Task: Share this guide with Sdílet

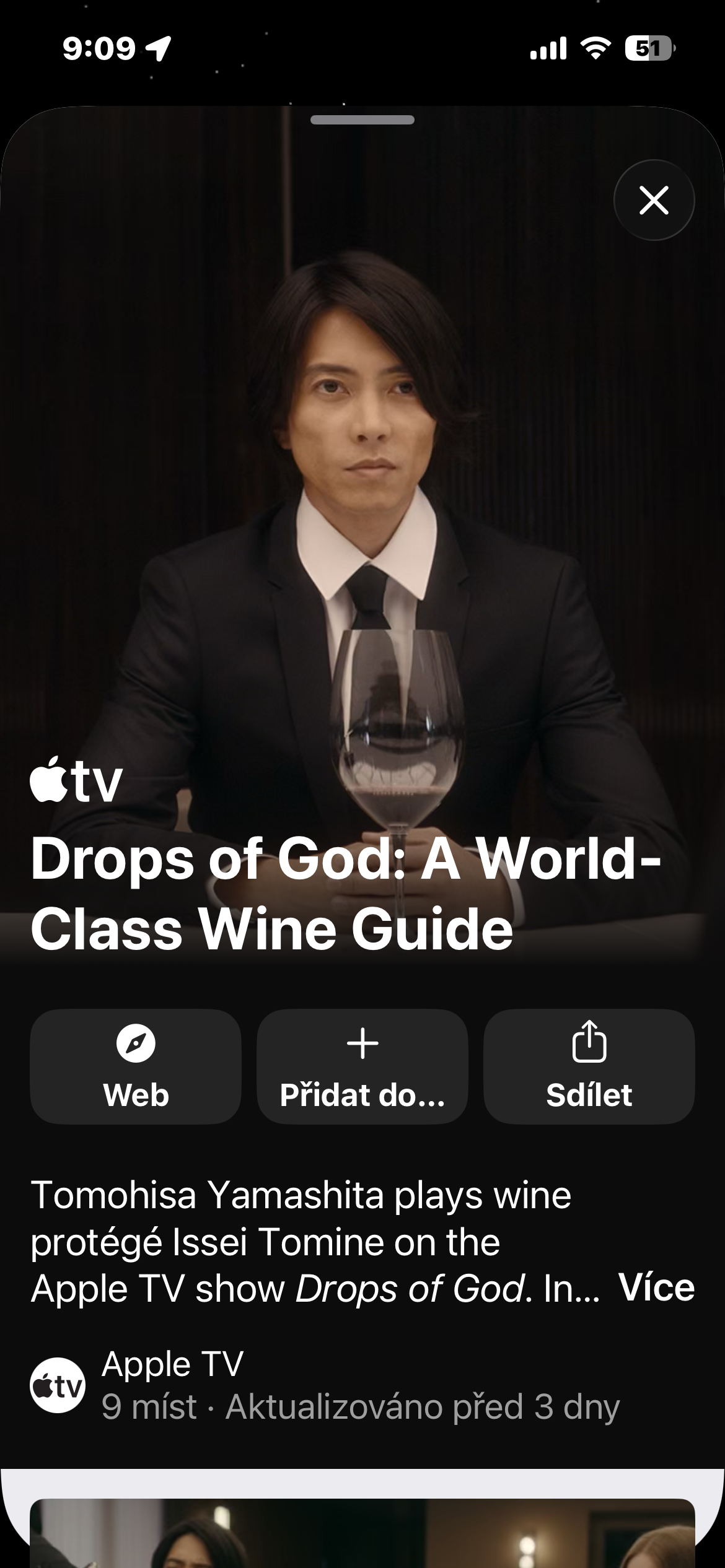Action: click(x=589, y=1066)
